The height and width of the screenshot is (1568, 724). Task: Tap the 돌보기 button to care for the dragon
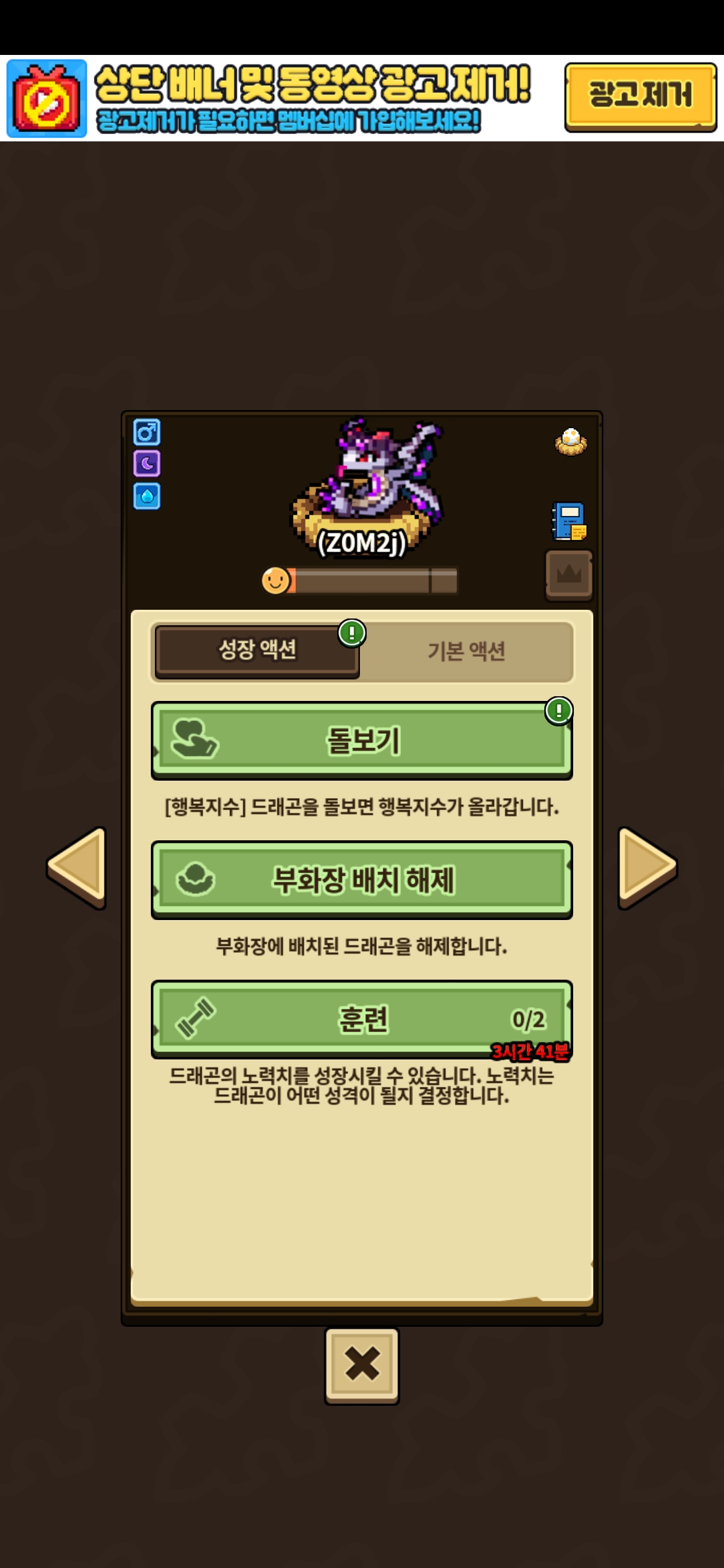pos(362,740)
